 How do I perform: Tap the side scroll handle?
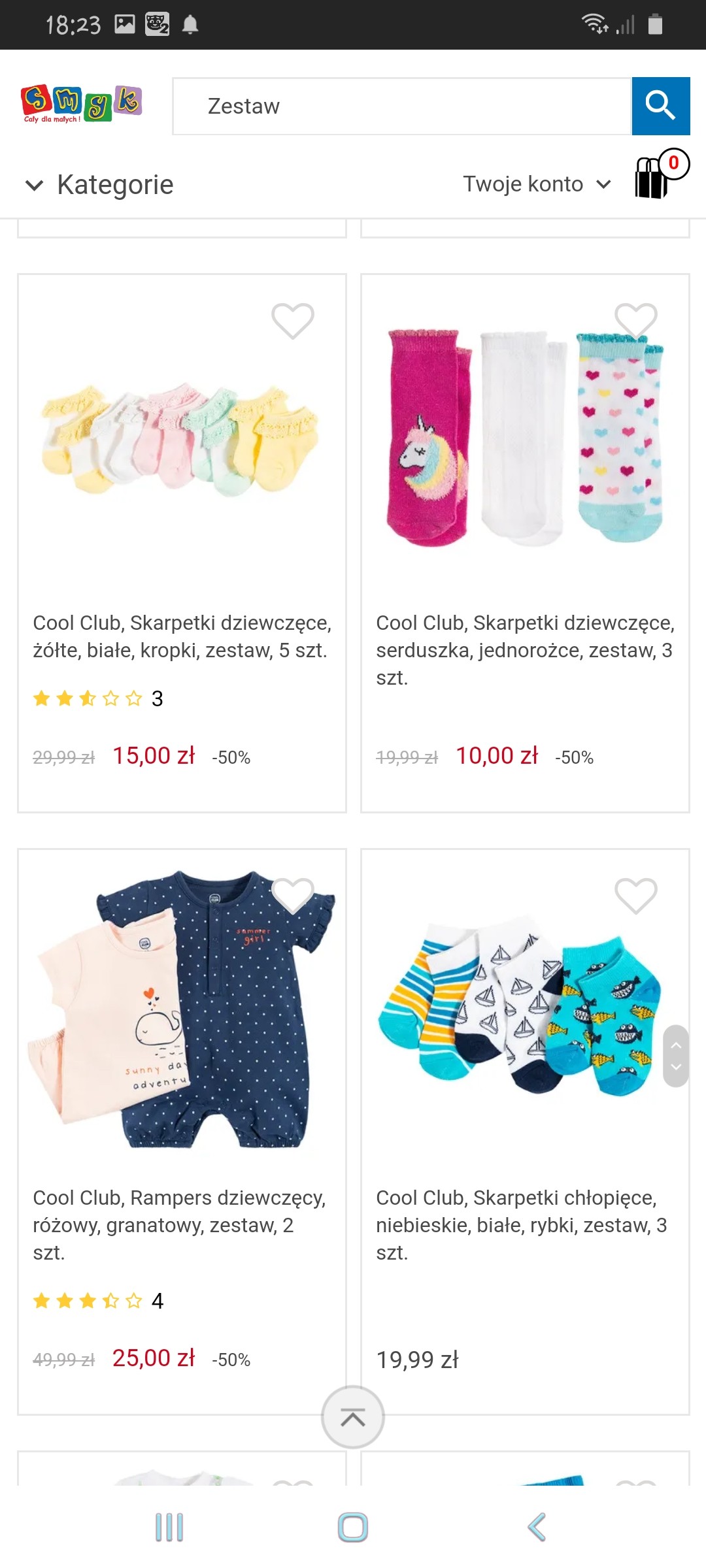pos(676,1056)
